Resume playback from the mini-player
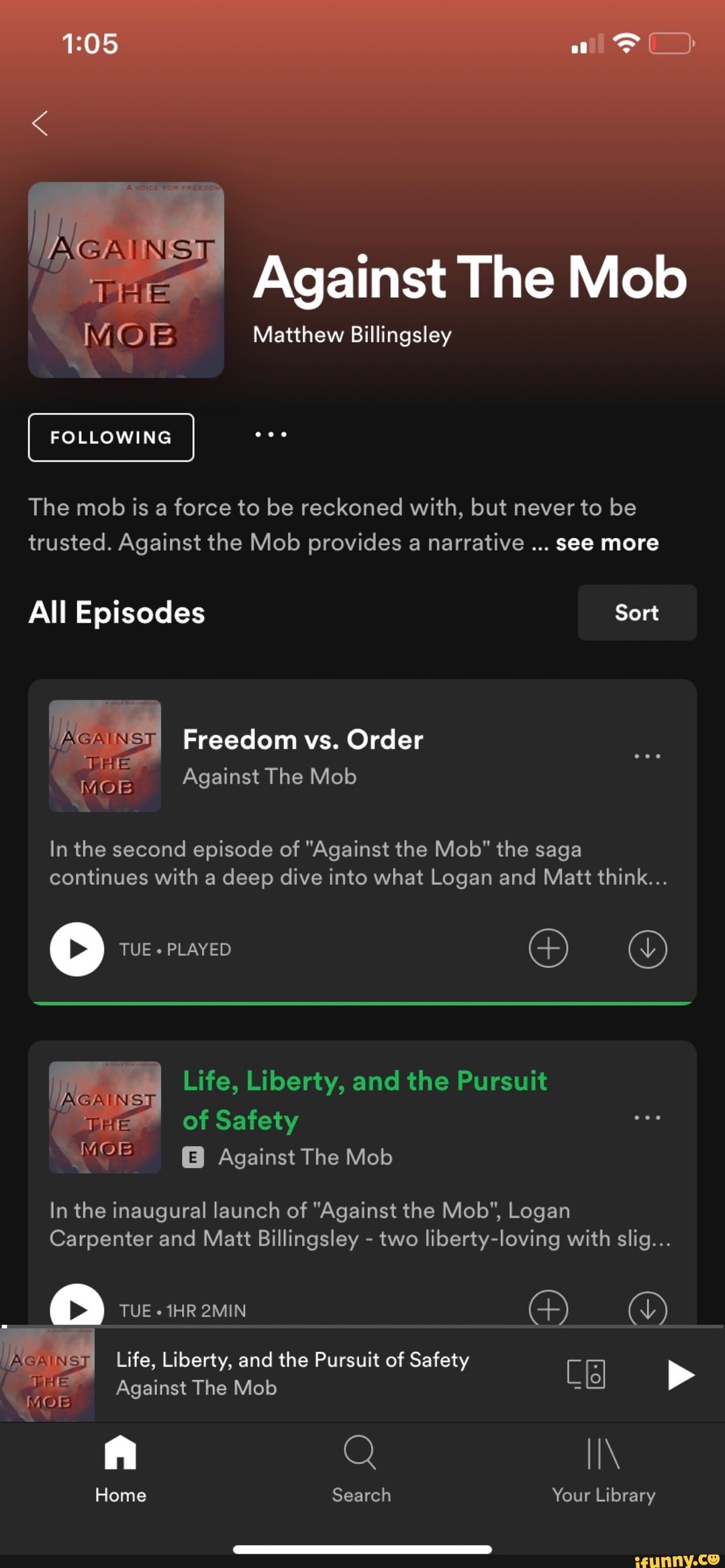The height and width of the screenshot is (1568, 725). (680, 1374)
